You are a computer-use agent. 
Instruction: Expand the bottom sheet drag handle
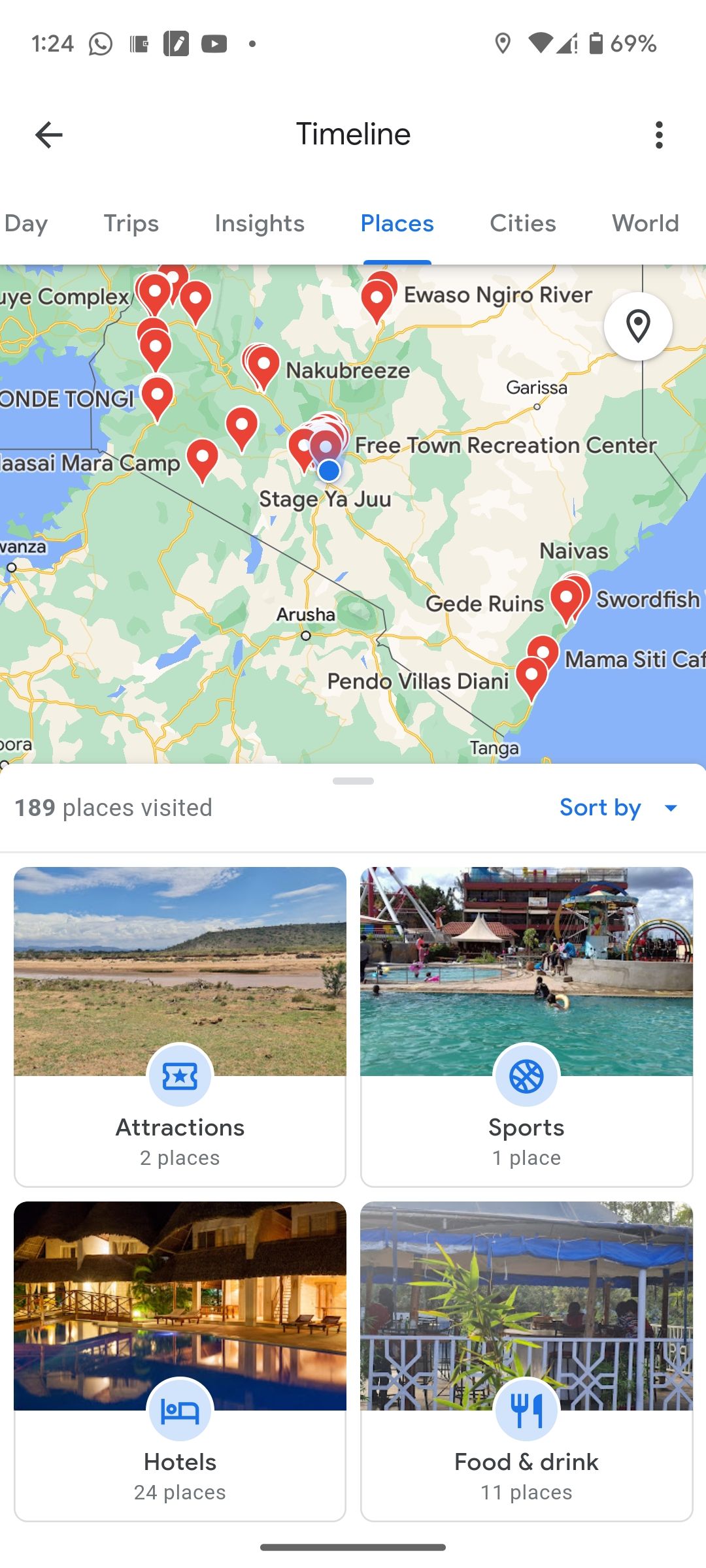point(352,780)
